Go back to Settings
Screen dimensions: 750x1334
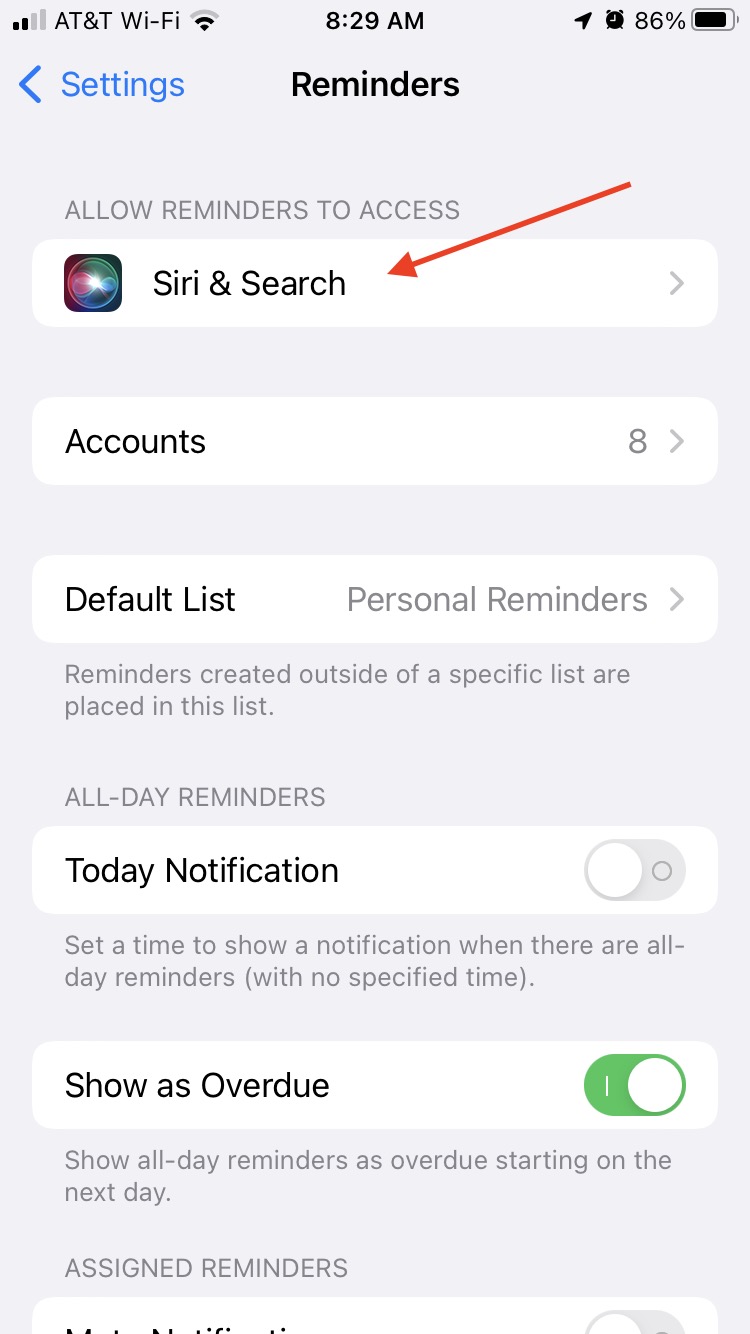[102, 85]
